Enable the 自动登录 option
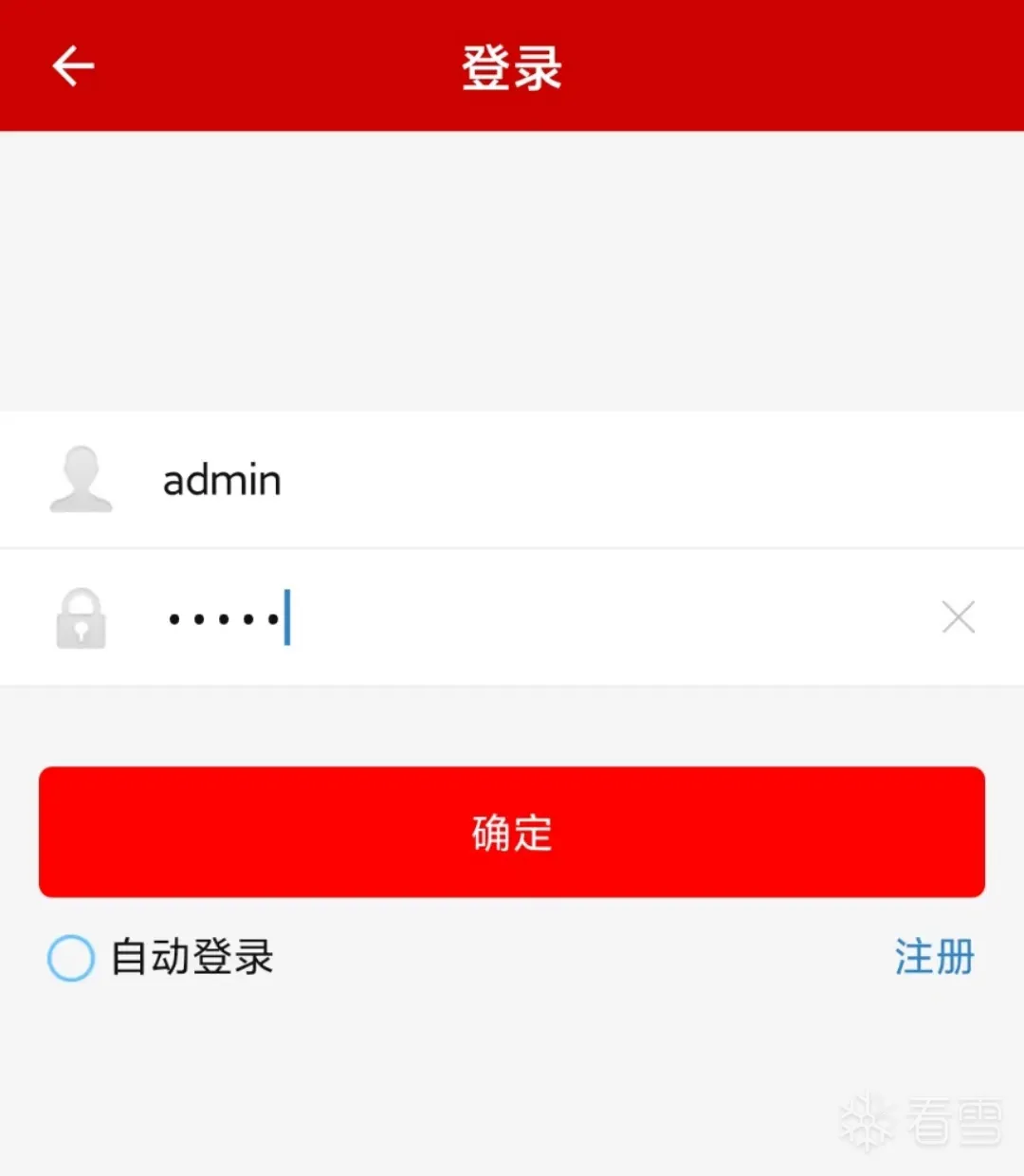 [71, 958]
